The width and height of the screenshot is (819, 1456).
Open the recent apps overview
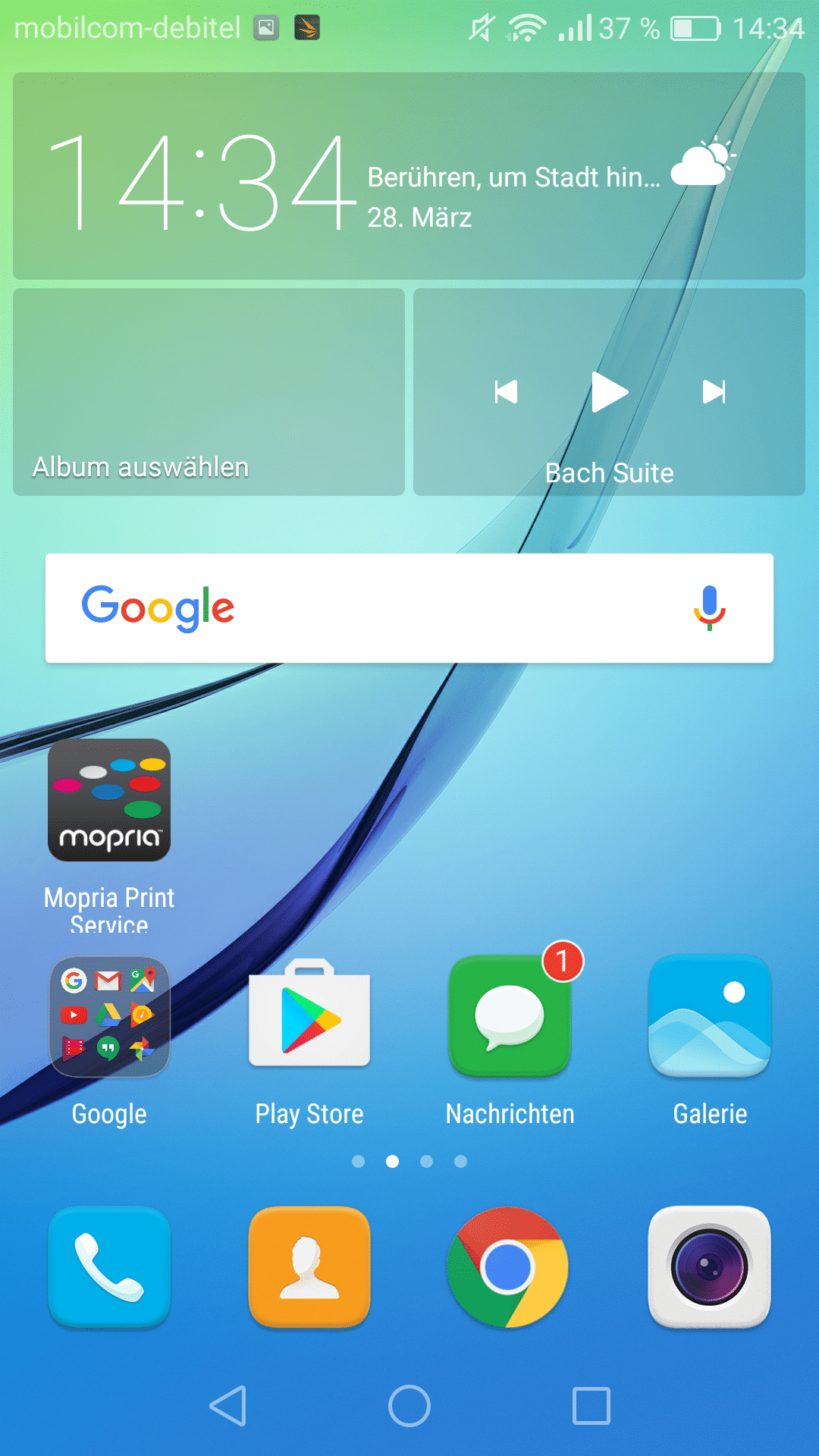591,1406
